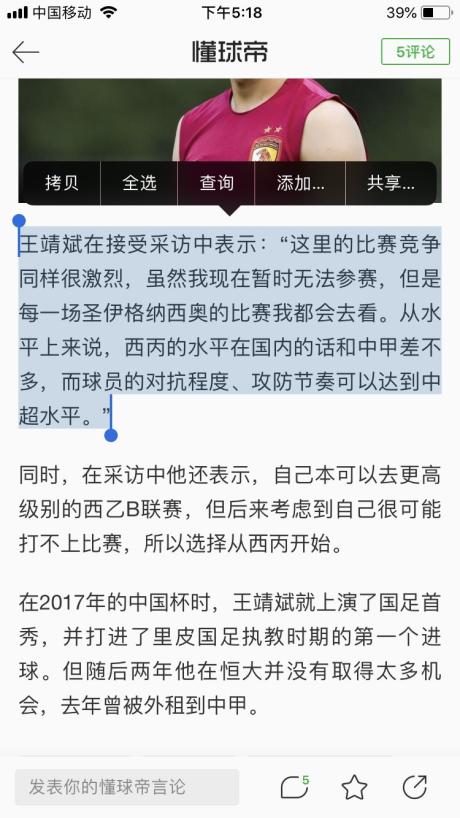Share the article via bottom share icon
Screen dimensions: 460x818
(x=415, y=787)
